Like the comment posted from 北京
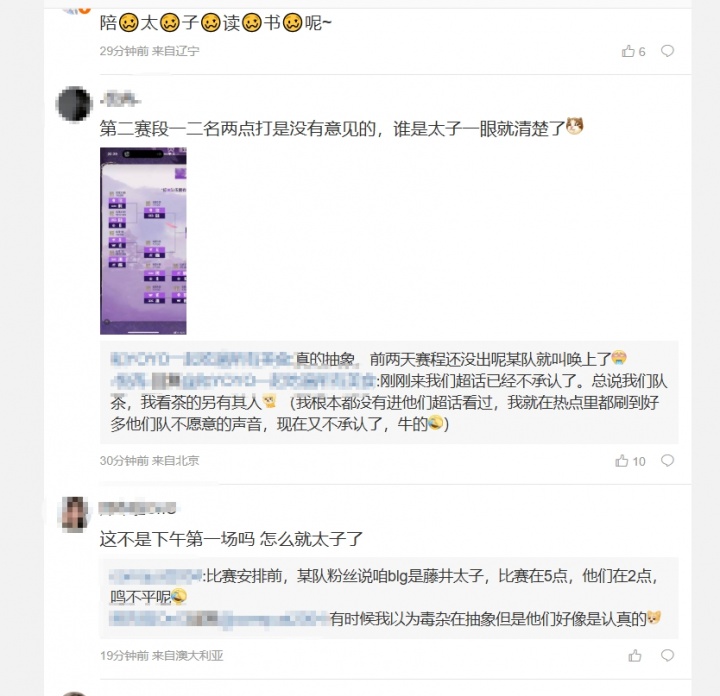Screen dimensions: 720x696 click(x=623, y=461)
